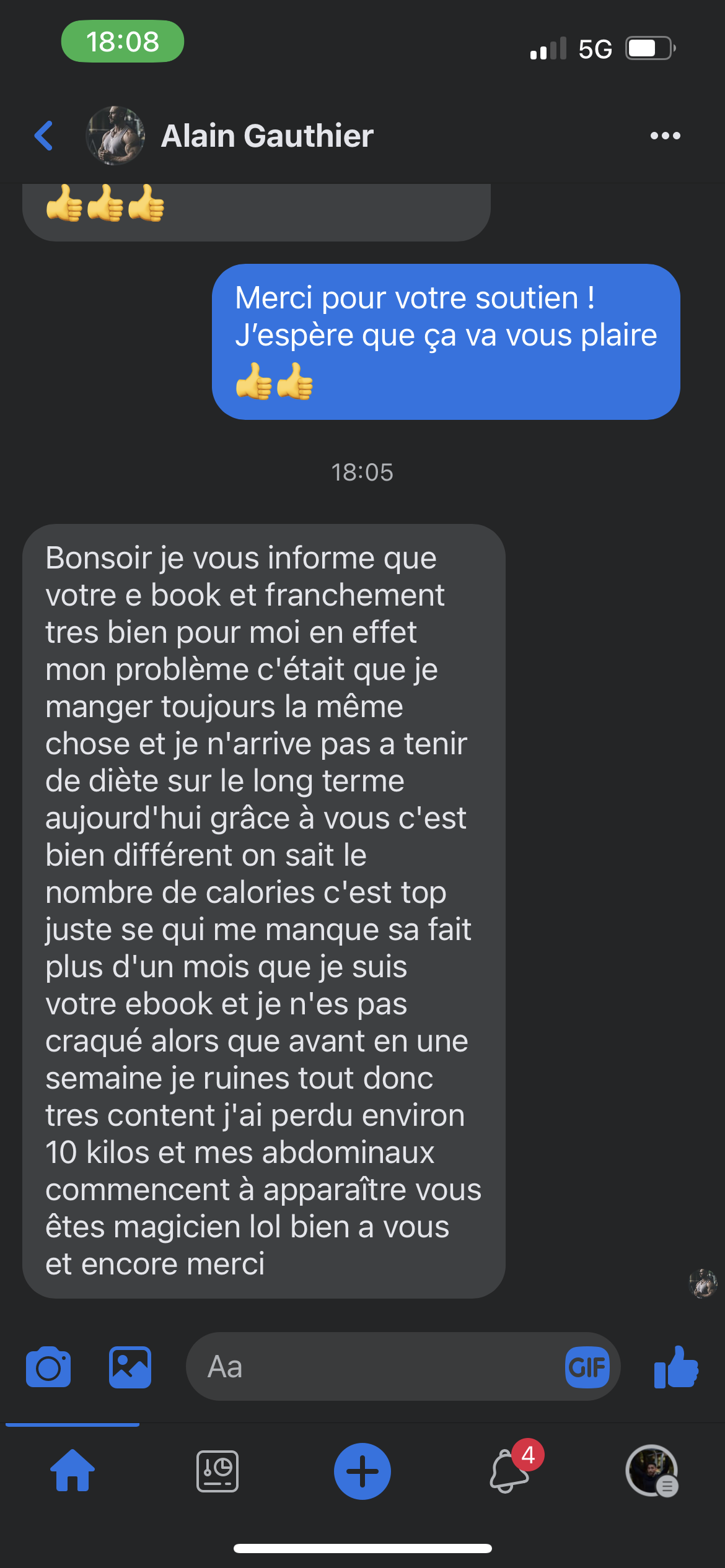Open the three-dot overflow menu
This screenshot has height=1568, width=725.
[x=665, y=136]
